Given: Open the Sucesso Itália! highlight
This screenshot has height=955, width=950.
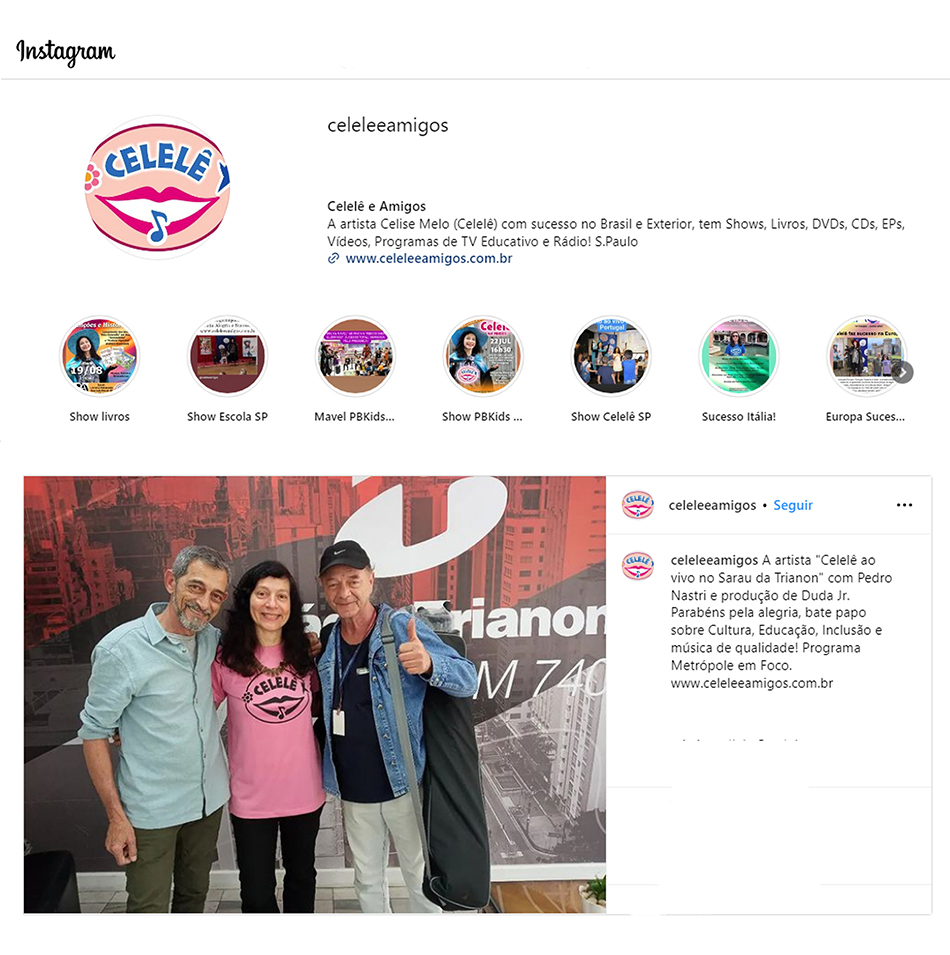Looking at the screenshot, I should (739, 357).
